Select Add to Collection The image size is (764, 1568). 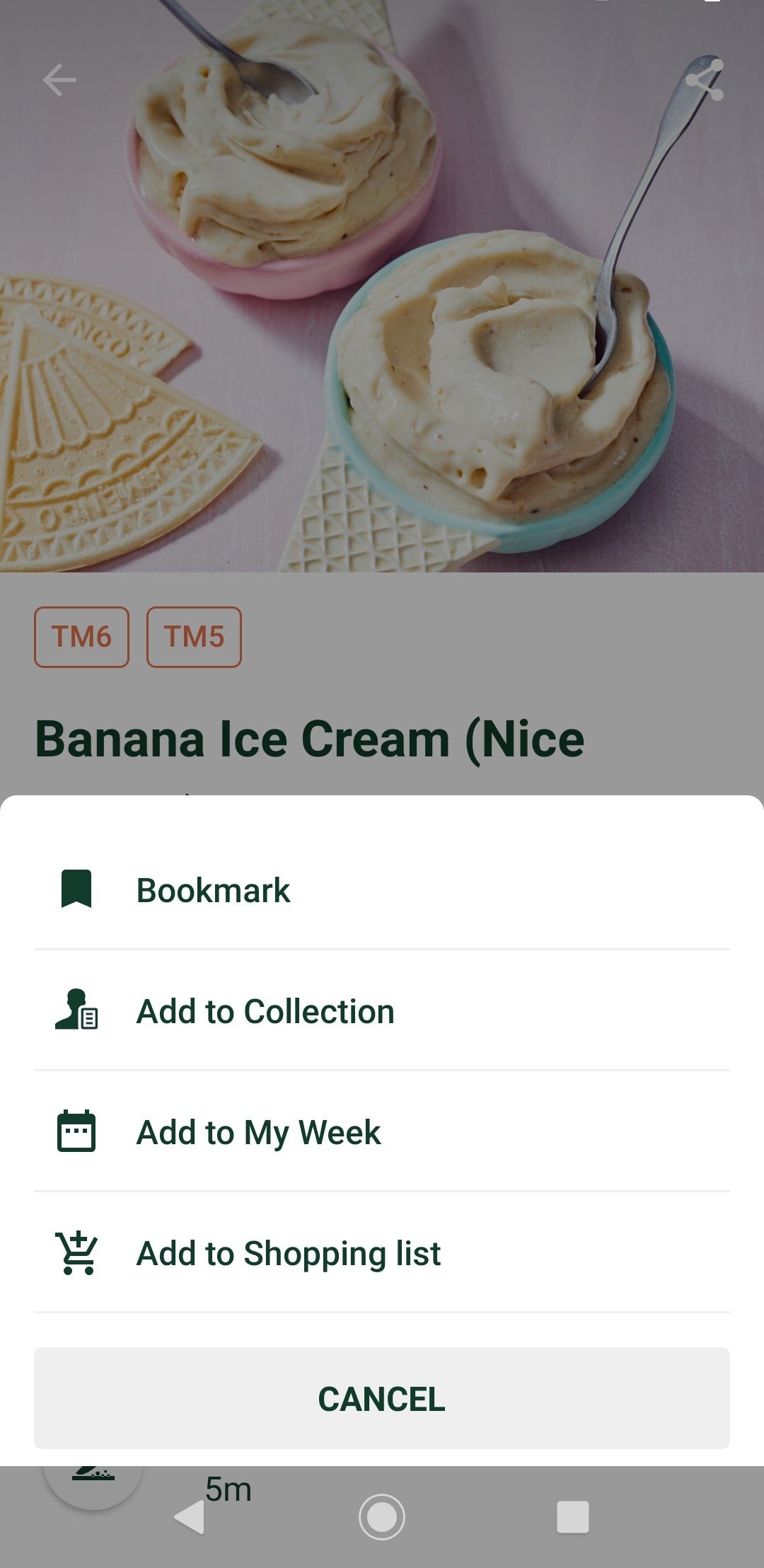[382, 1010]
